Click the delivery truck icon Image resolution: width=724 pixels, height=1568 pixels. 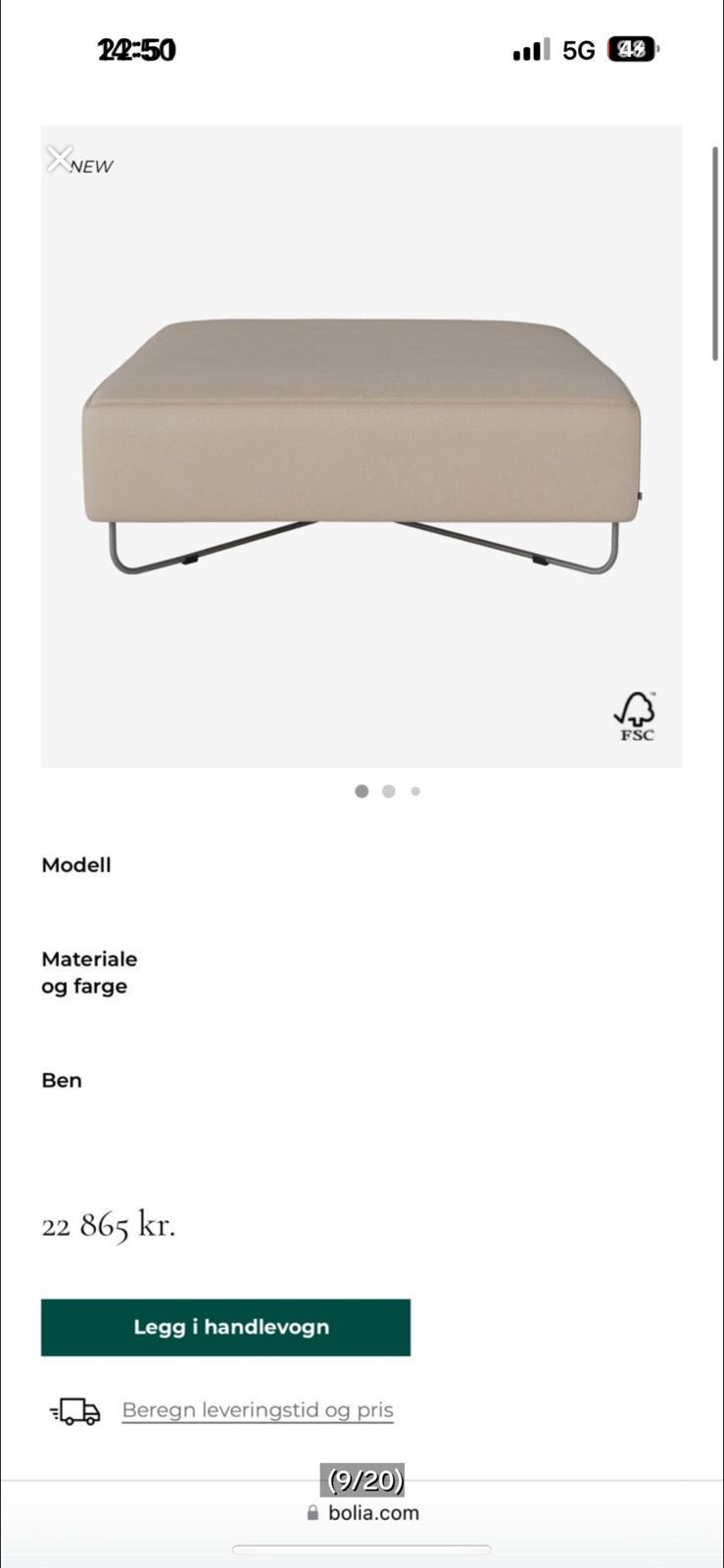pyautogui.click(x=75, y=1412)
